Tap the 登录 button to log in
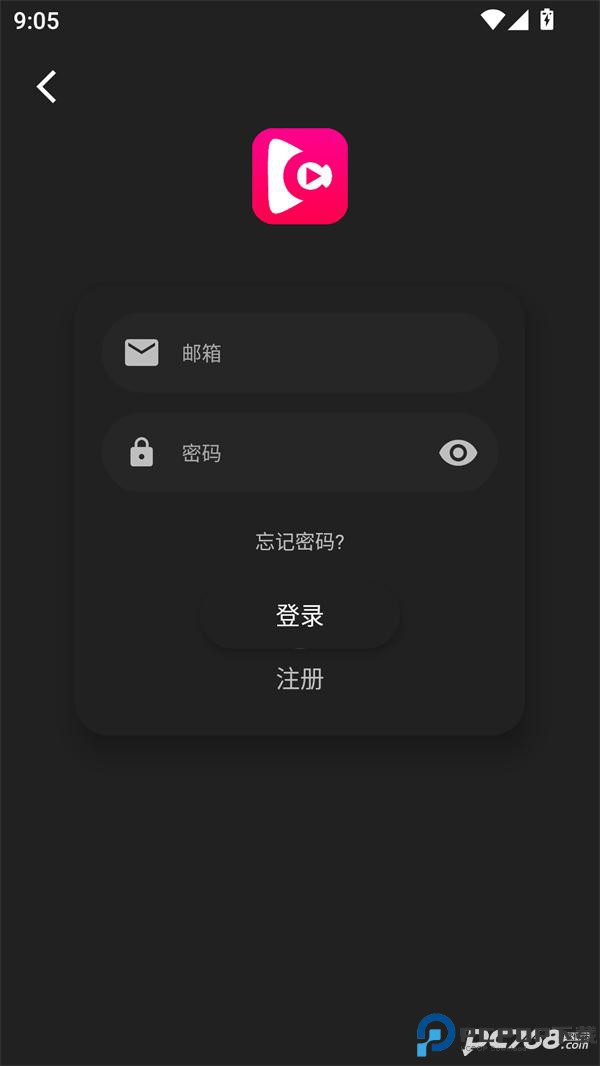The height and width of the screenshot is (1066, 600). (300, 616)
